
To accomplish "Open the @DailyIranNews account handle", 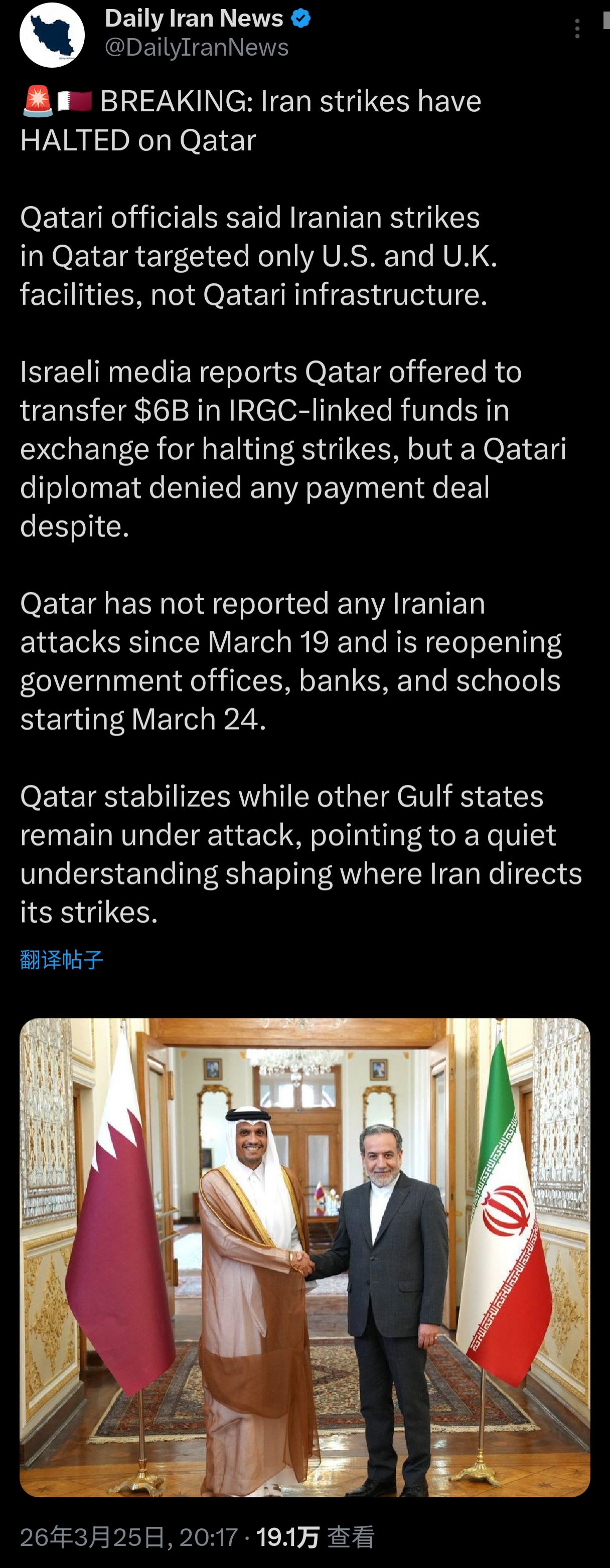I will [x=197, y=48].
